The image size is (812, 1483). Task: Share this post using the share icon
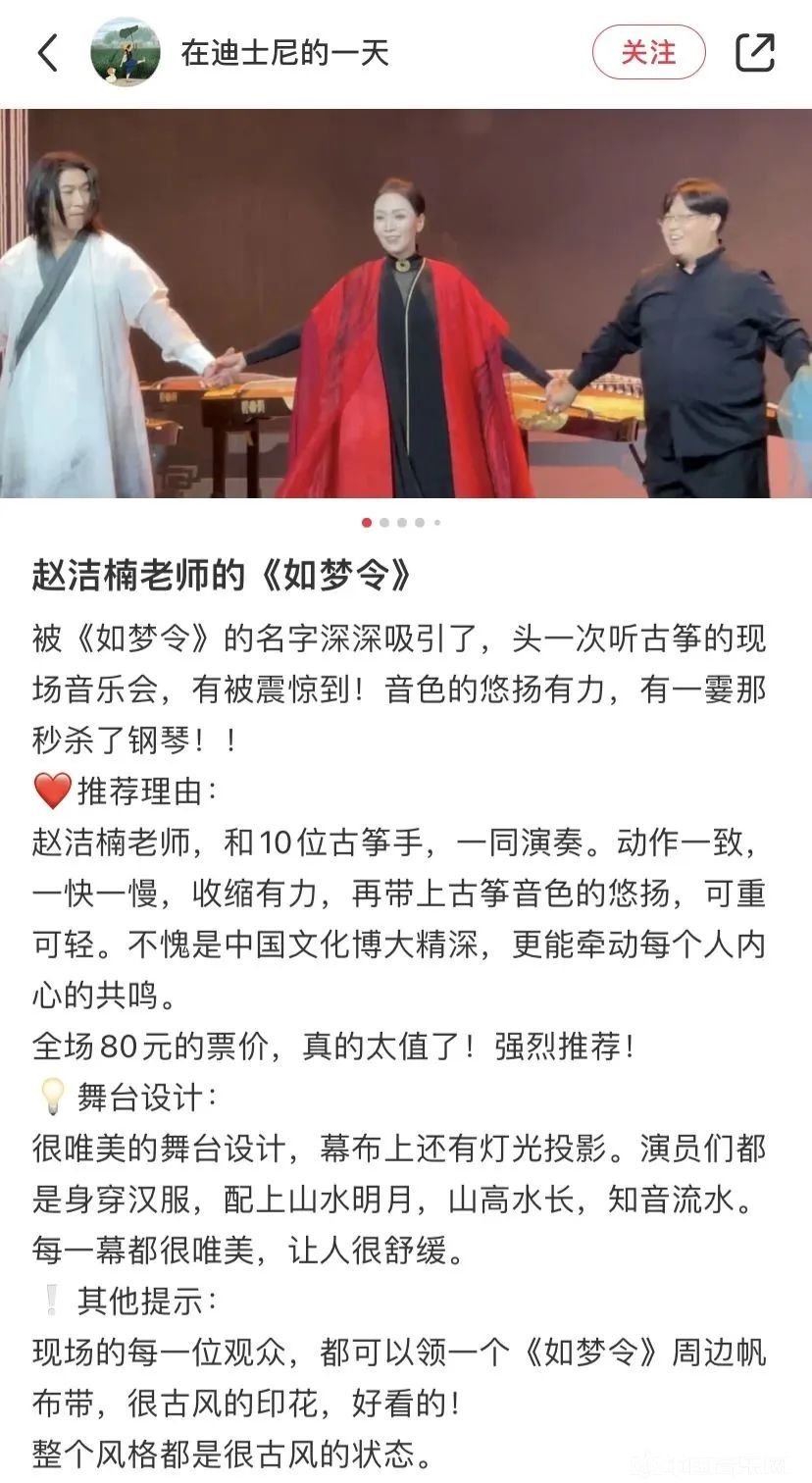coord(755,53)
